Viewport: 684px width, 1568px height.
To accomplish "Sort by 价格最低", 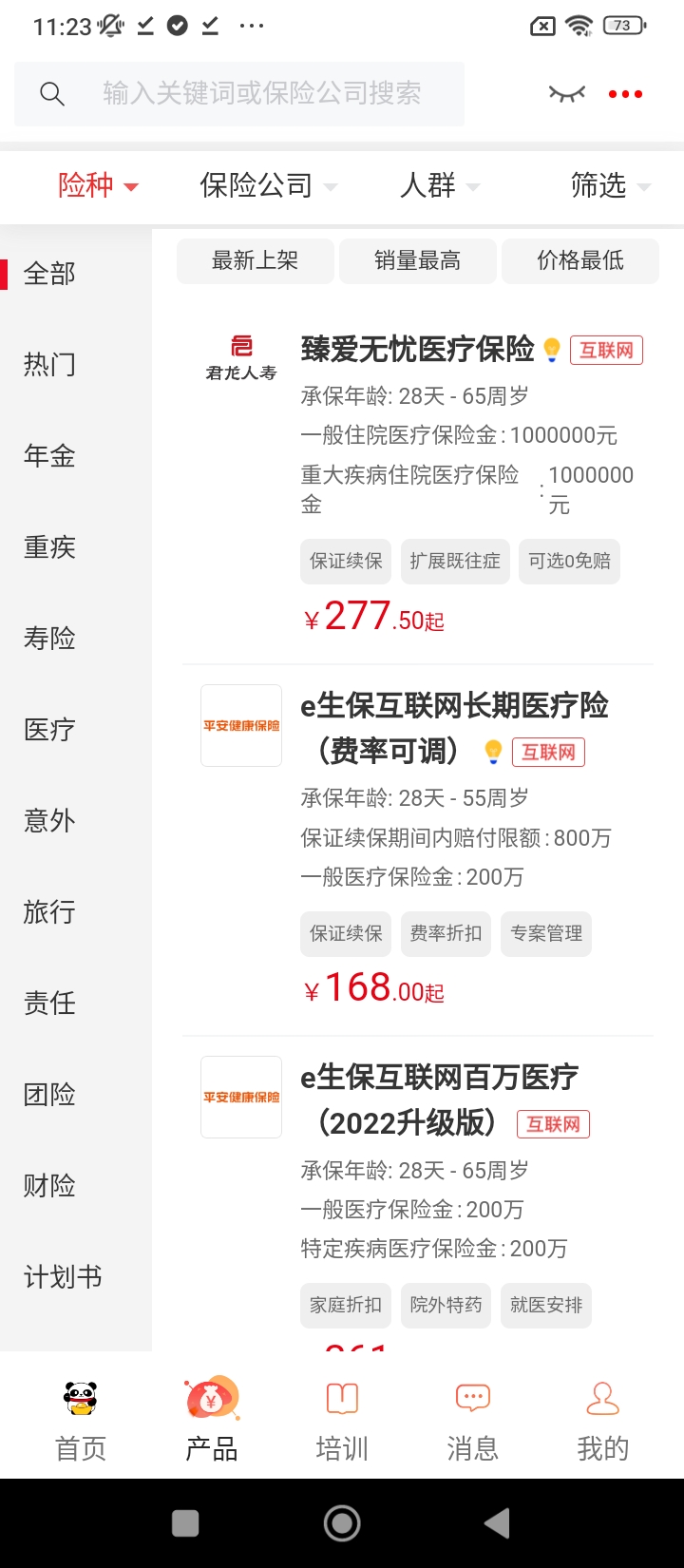I will tap(579, 260).
